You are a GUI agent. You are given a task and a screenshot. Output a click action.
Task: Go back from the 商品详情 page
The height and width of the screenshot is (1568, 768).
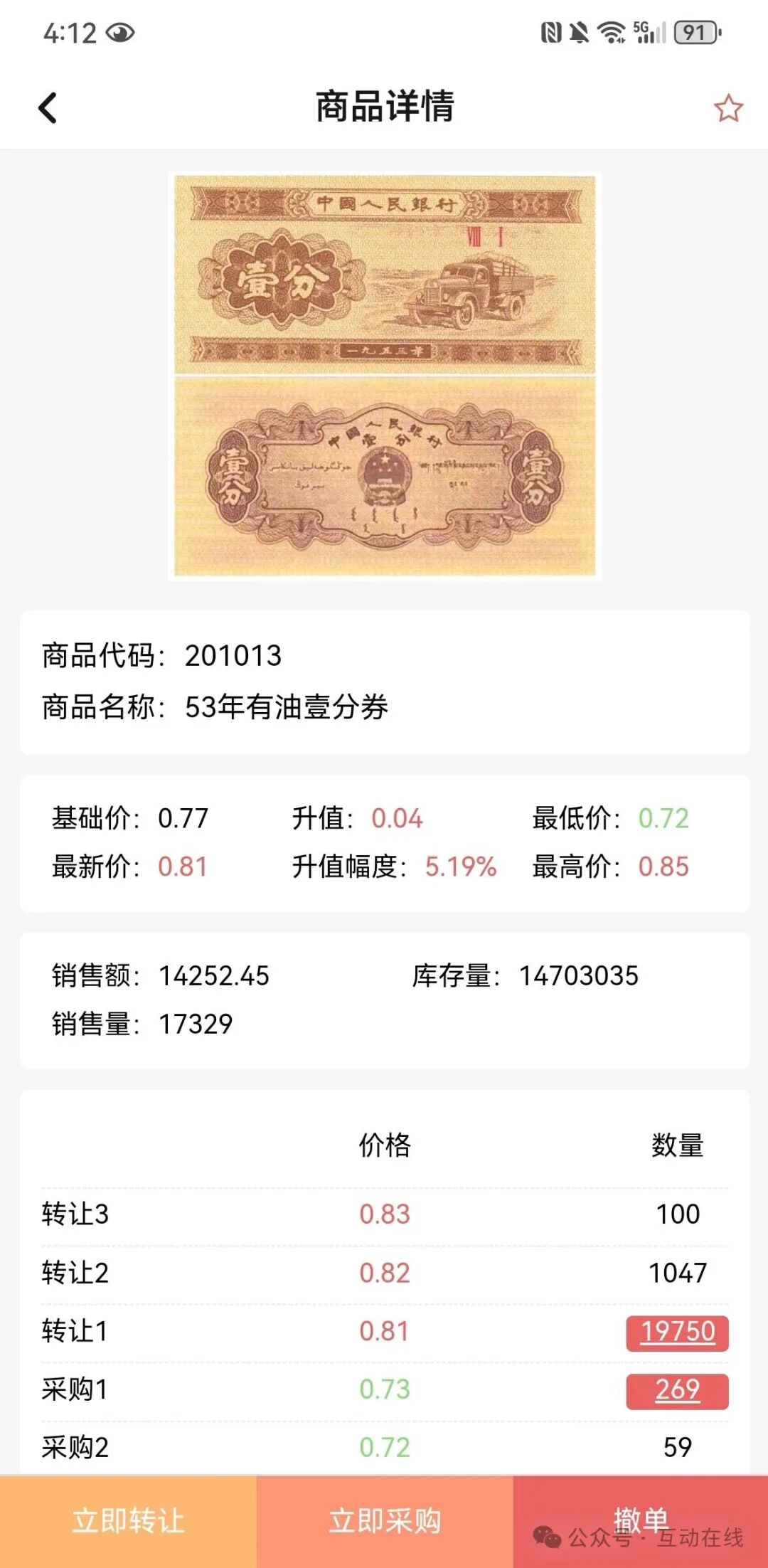pos(48,108)
